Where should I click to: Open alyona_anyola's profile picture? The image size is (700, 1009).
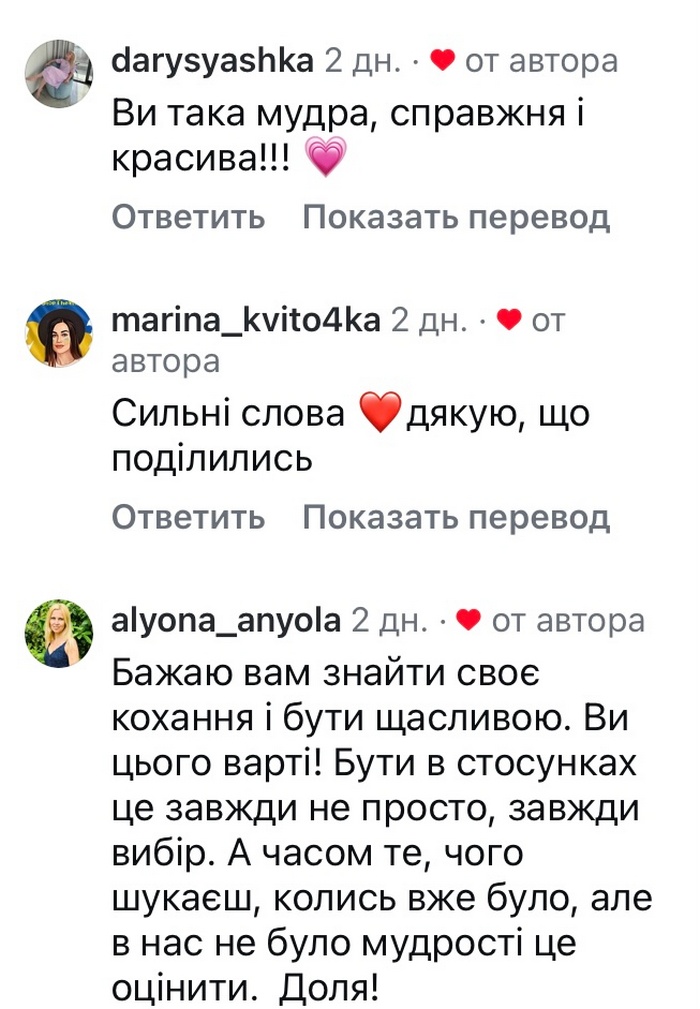click(x=57, y=633)
